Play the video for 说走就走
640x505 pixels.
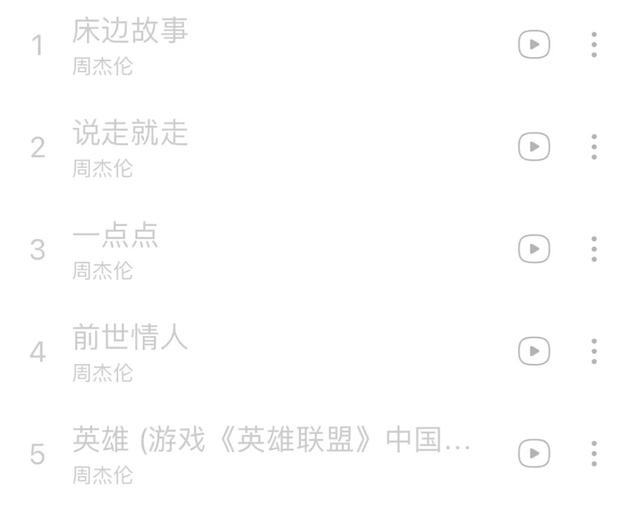coord(534,147)
